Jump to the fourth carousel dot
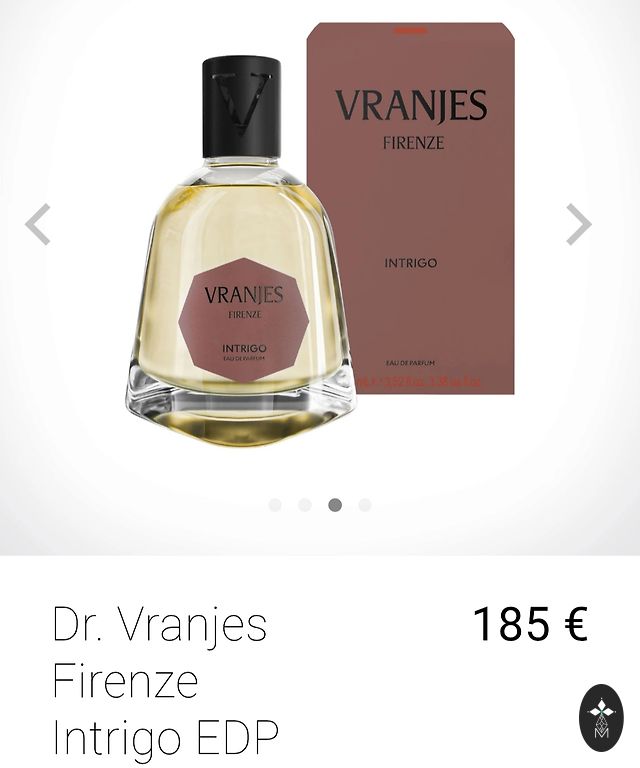Image resolution: width=640 pixels, height=768 pixels. tap(365, 505)
